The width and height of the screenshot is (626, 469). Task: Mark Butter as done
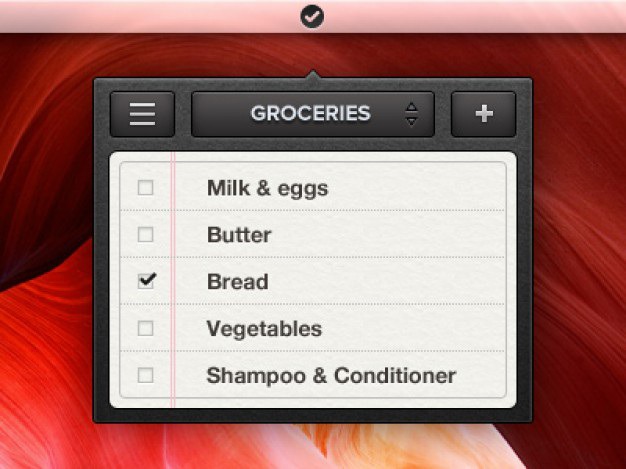click(x=146, y=235)
